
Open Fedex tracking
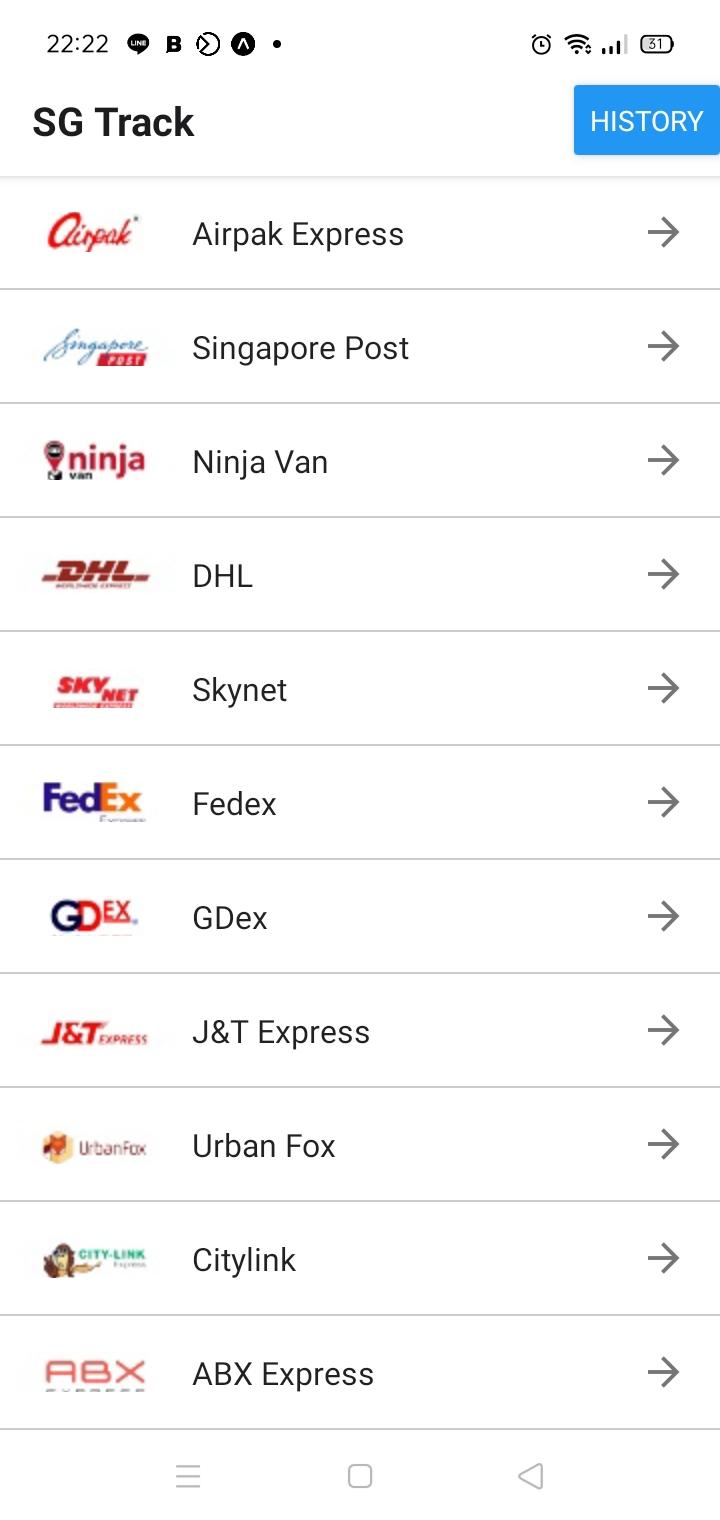[360, 803]
